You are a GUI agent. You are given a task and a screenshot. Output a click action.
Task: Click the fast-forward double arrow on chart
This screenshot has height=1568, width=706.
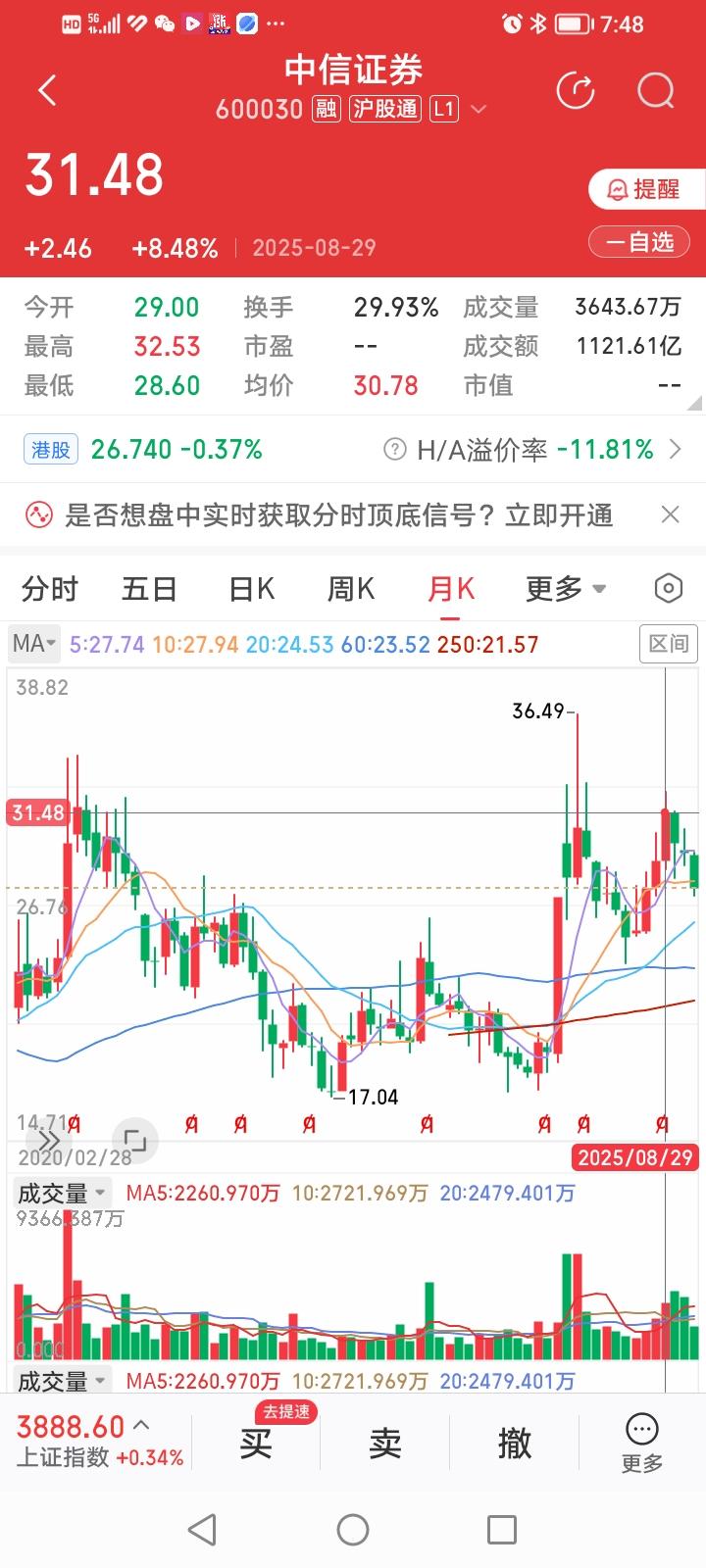(46, 1140)
